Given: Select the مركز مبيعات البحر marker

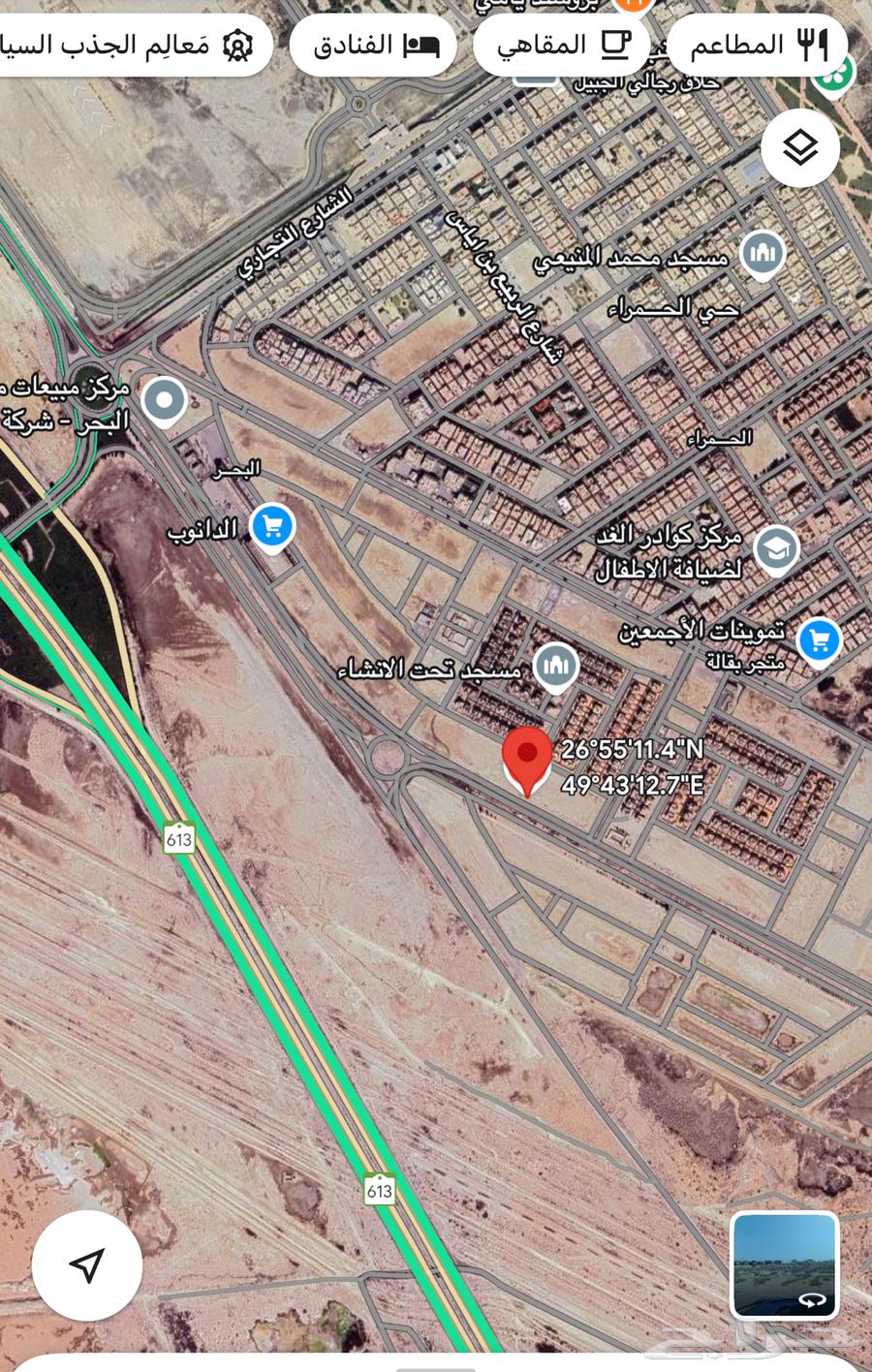Looking at the screenshot, I should point(164,400).
